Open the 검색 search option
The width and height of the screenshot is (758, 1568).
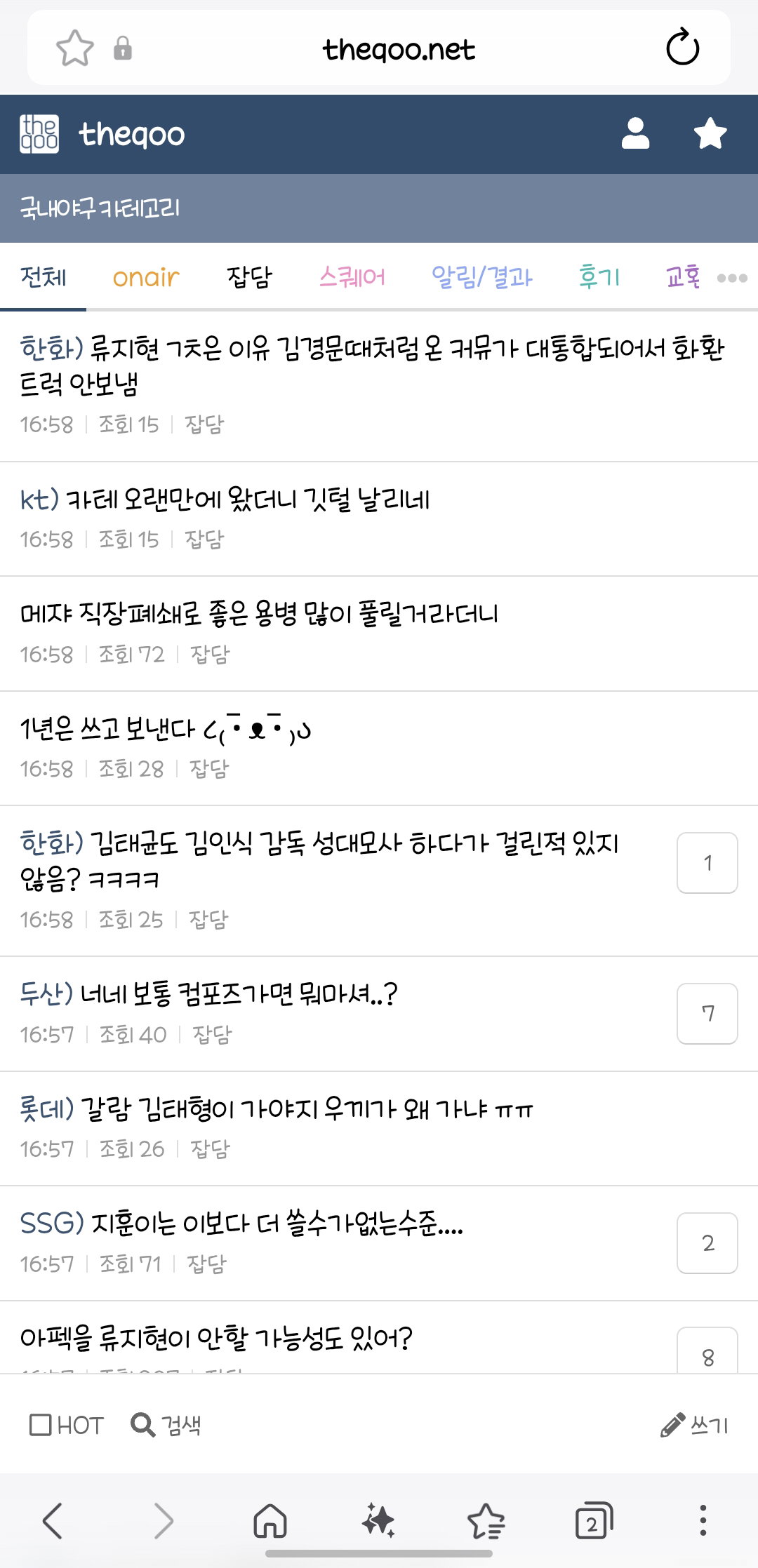coord(166,1425)
